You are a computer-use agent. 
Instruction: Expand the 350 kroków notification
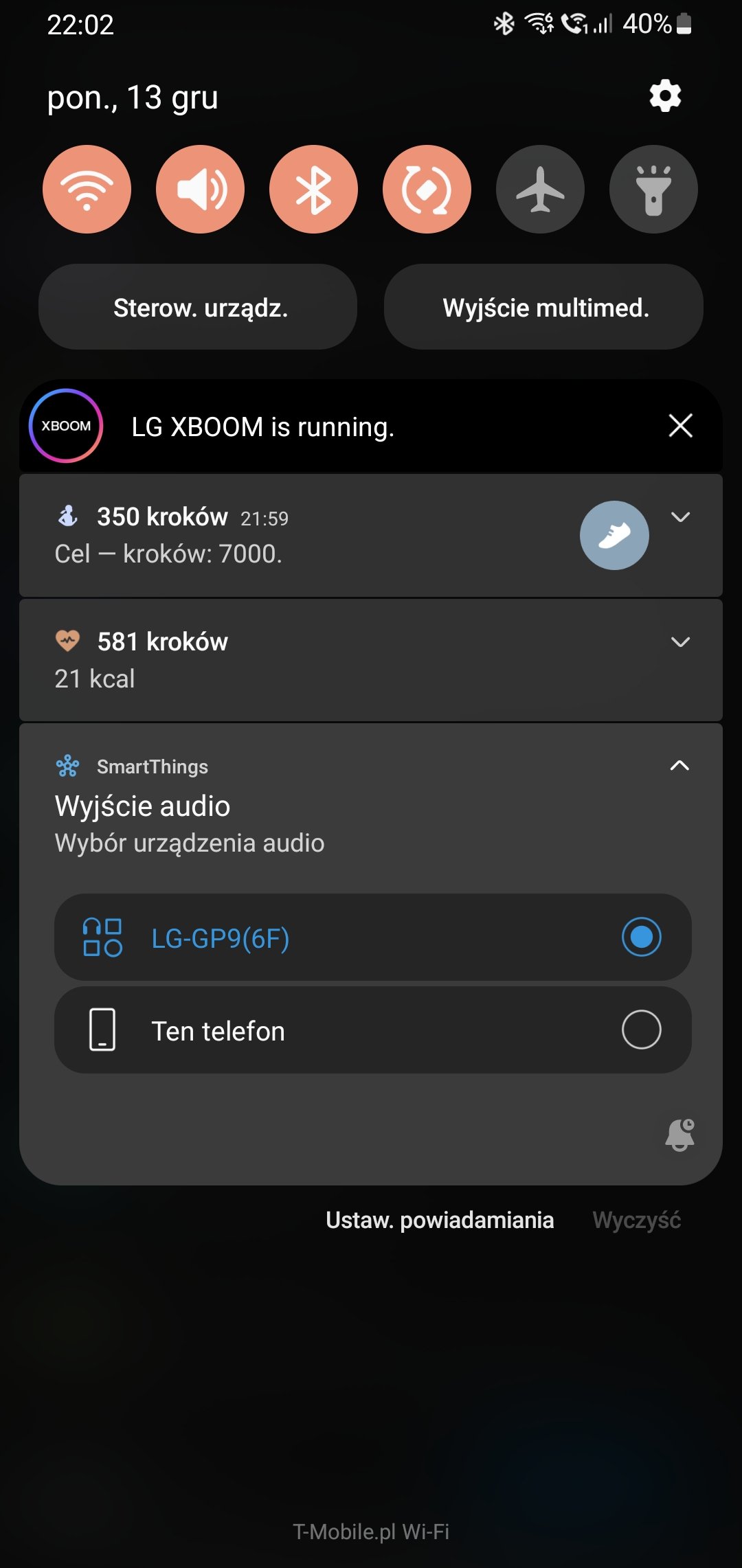(680, 517)
